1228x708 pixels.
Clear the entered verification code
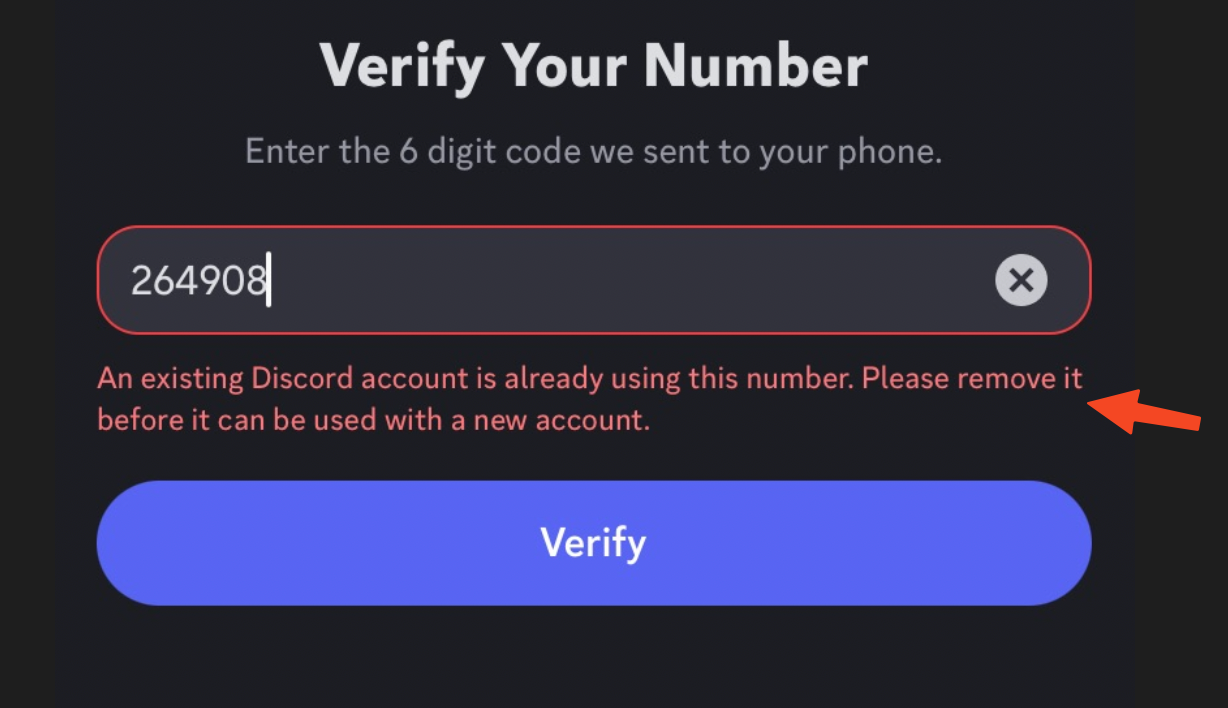click(1021, 280)
